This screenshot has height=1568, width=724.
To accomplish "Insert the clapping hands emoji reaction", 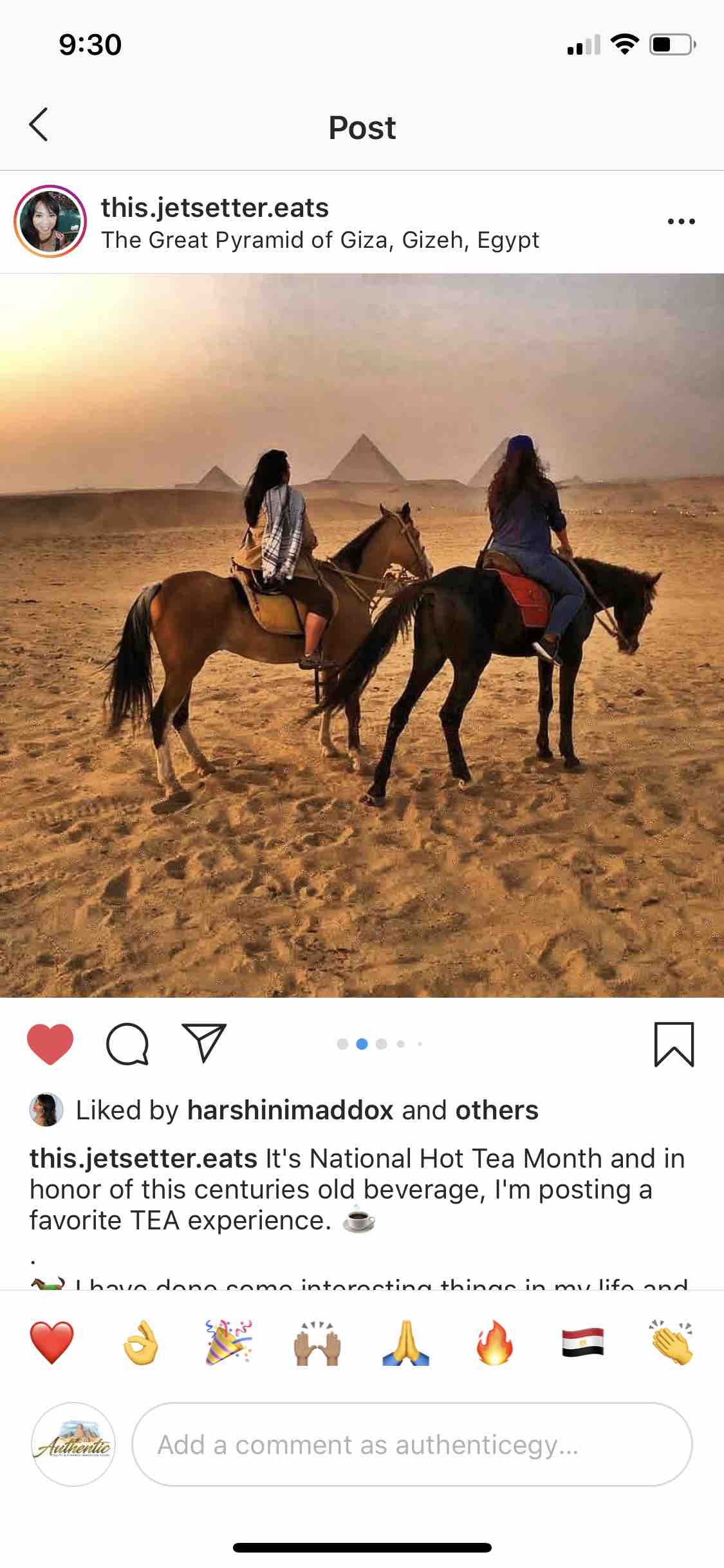I will (671, 1343).
